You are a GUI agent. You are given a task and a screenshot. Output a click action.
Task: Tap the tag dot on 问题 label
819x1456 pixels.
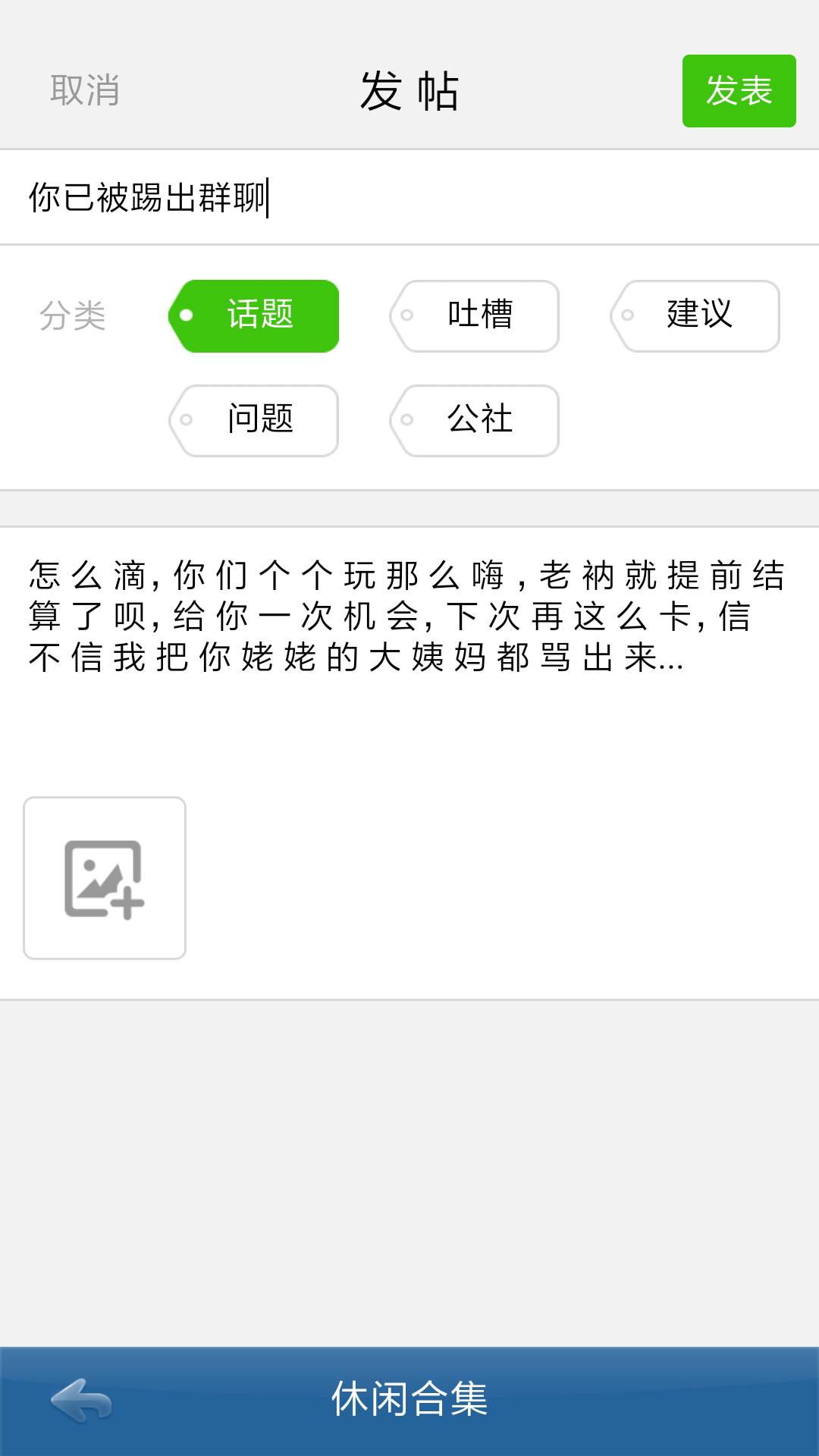pyautogui.click(x=187, y=420)
